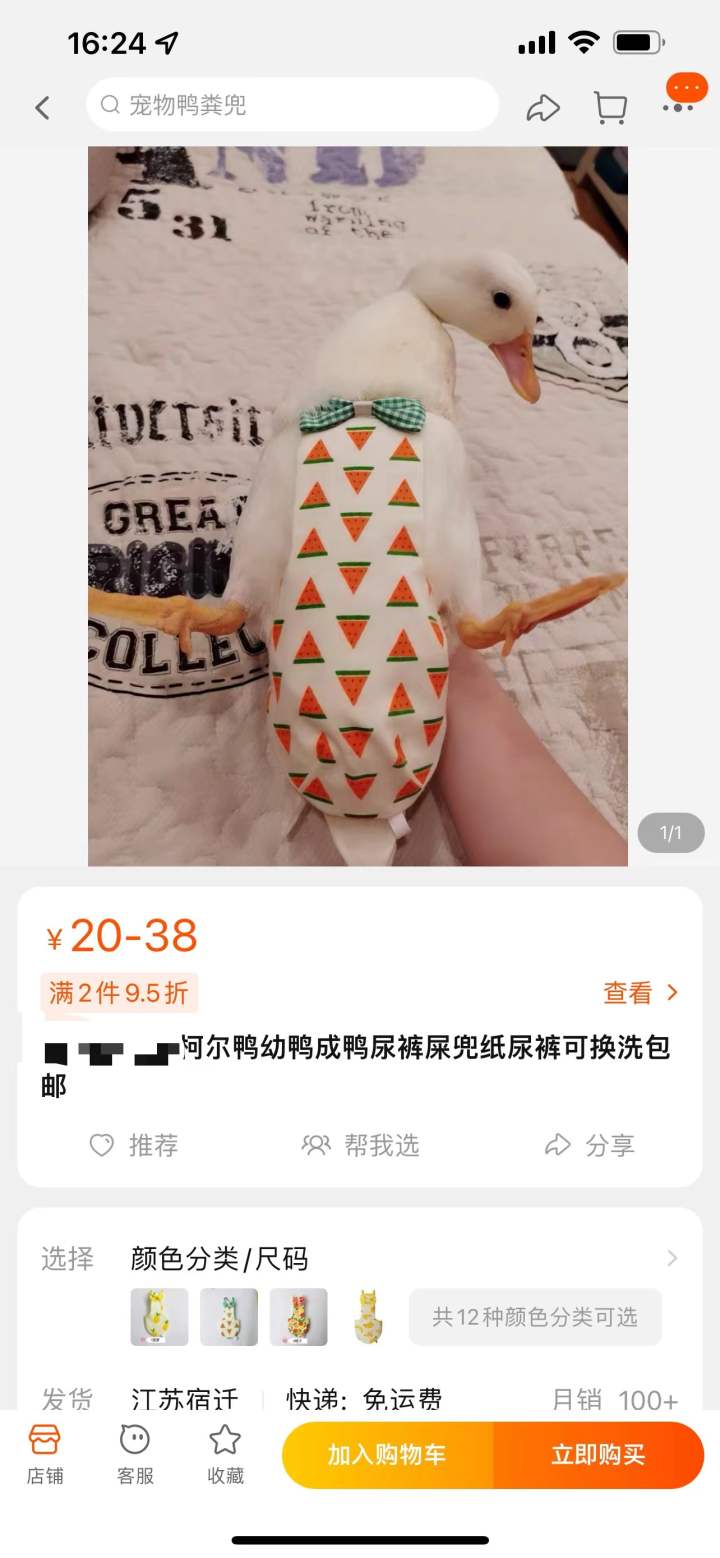Screen dimensions: 720x1558
Task: Tap the search box showing 宠物鸭粪兜
Action: 292,105
